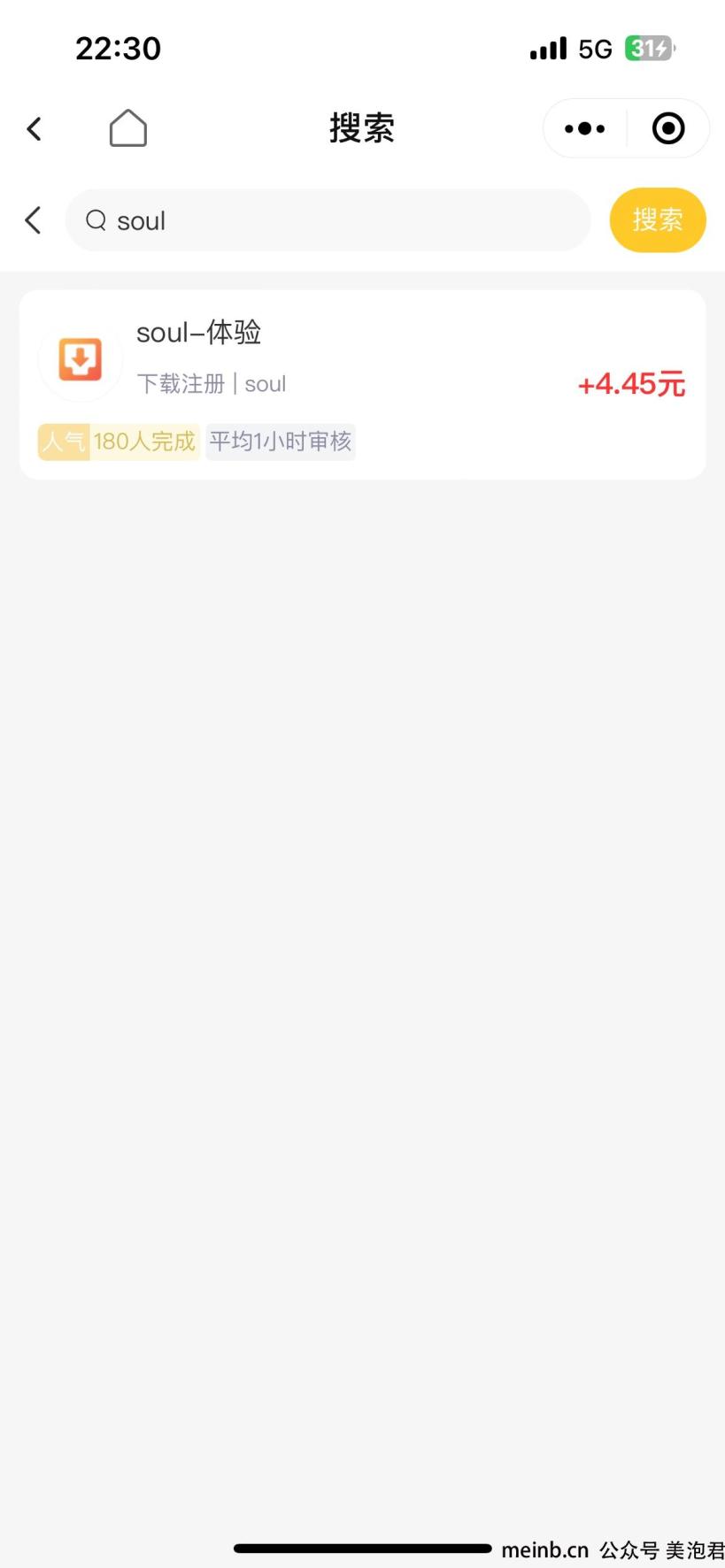Tap the yellow 搜索 button
The height and width of the screenshot is (1568, 725).
tap(658, 220)
